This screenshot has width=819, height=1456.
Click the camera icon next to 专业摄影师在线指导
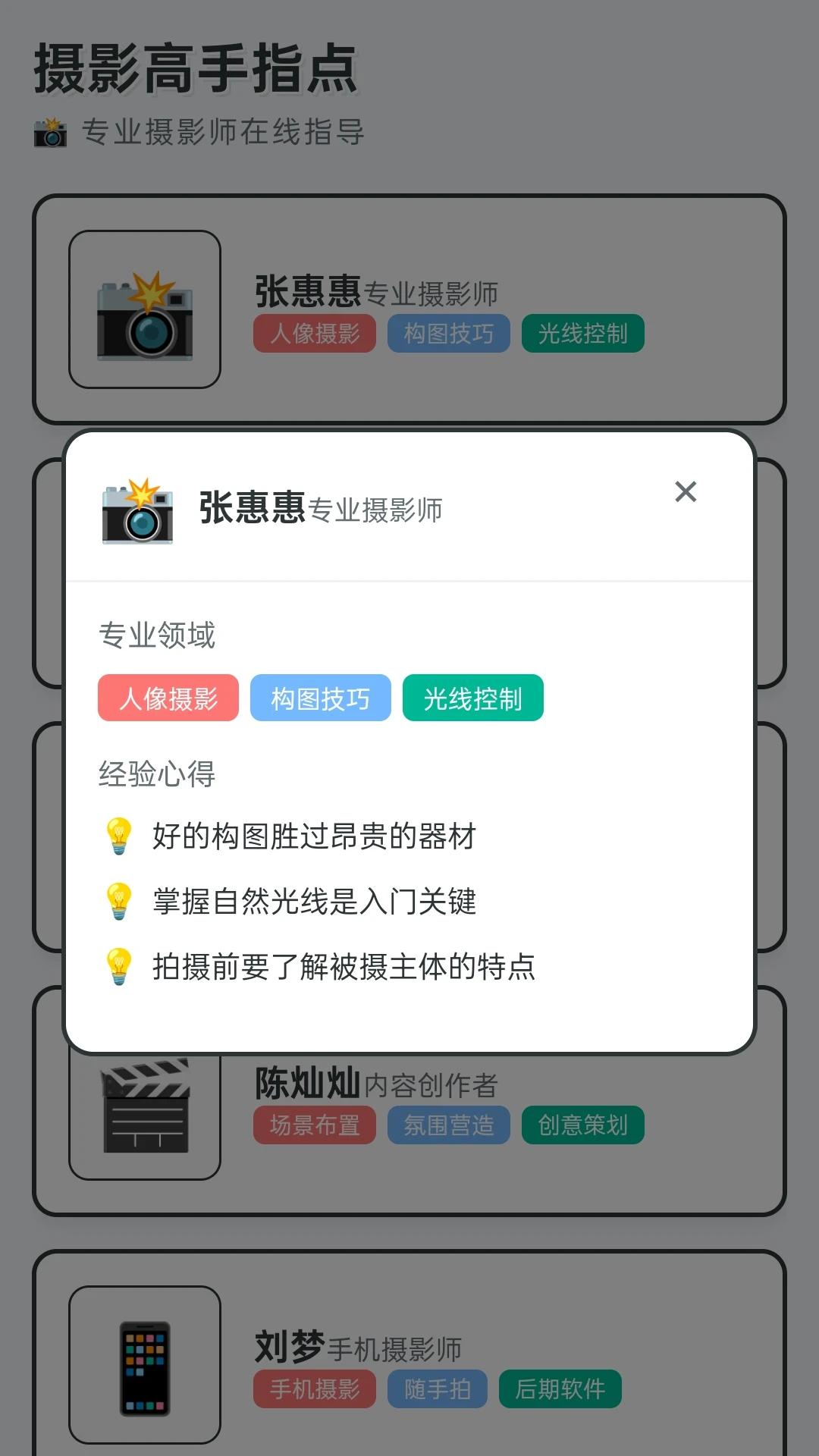tap(50, 132)
